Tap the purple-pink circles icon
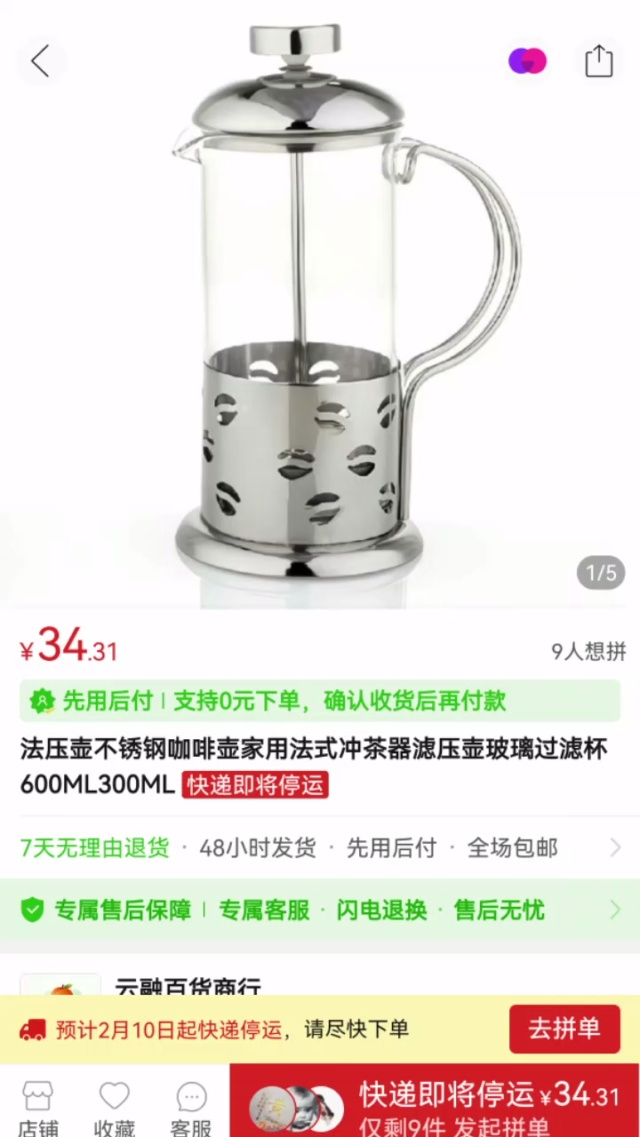The width and height of the screenshot is (640, 1137). 527,61
